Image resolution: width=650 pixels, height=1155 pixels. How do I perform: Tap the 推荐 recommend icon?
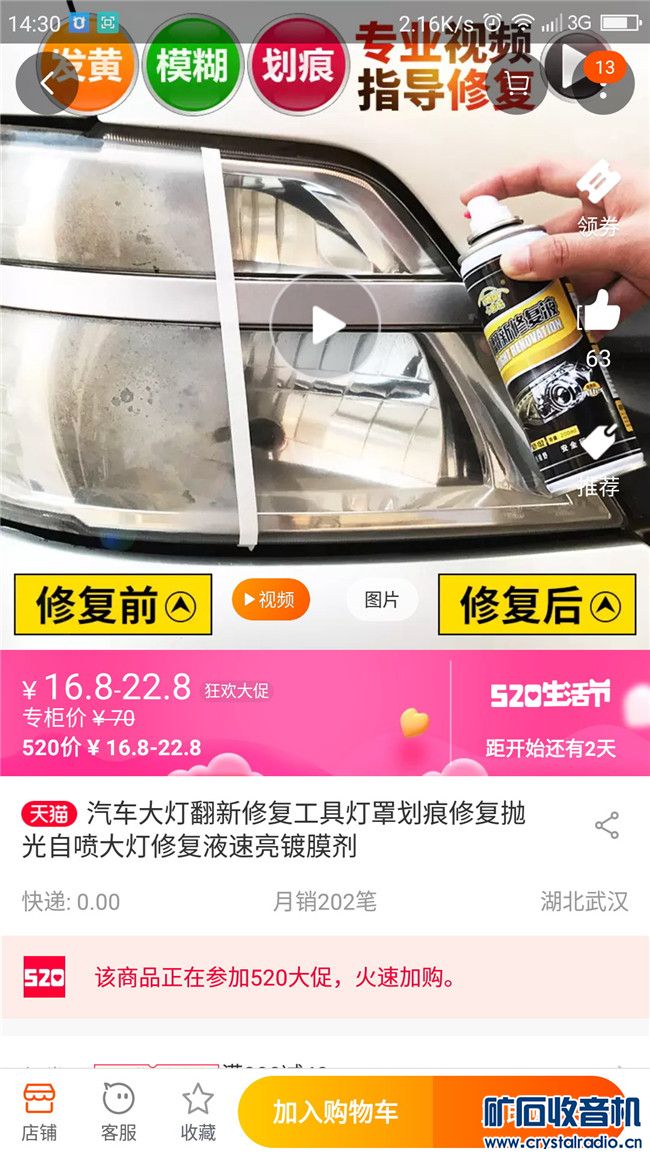coord(598,457)
